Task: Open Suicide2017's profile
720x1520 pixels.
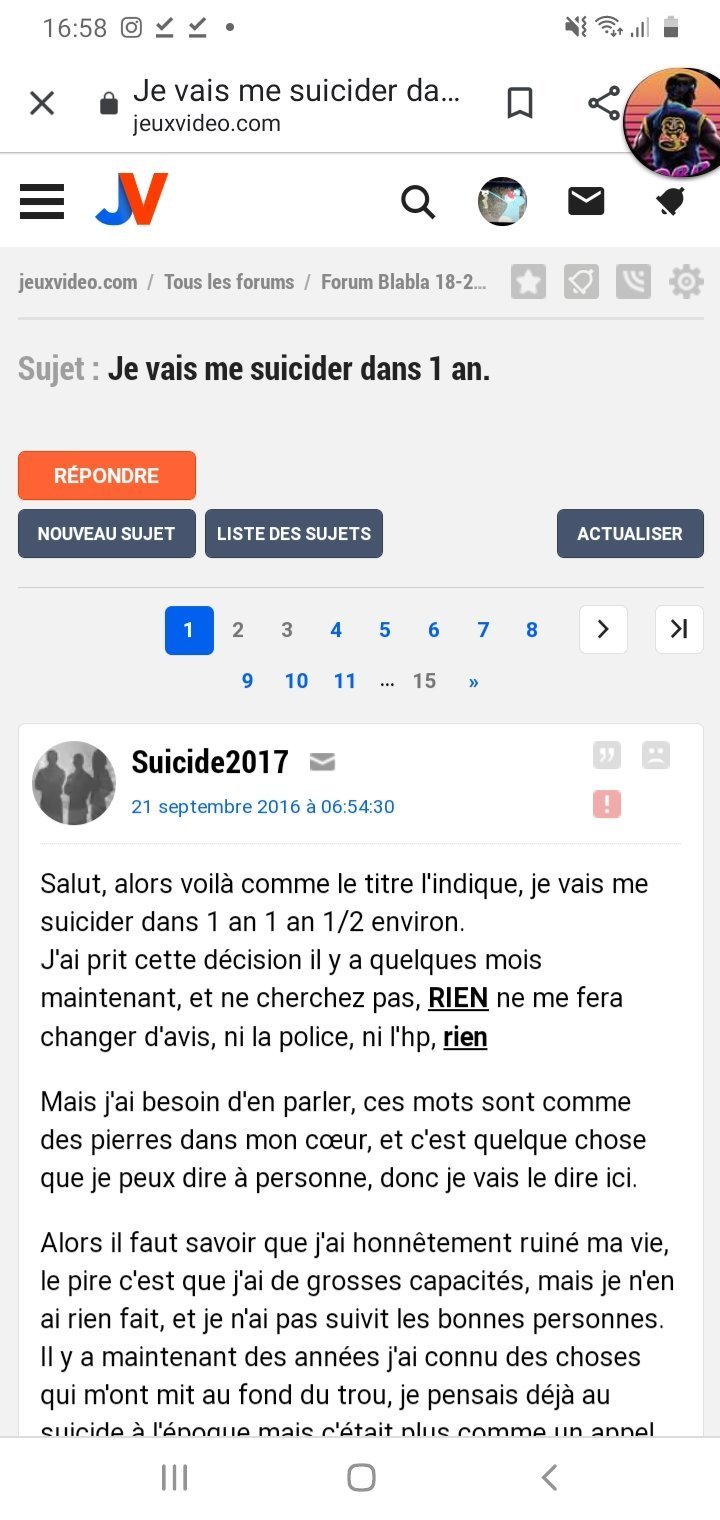Action: coord(210,762)
